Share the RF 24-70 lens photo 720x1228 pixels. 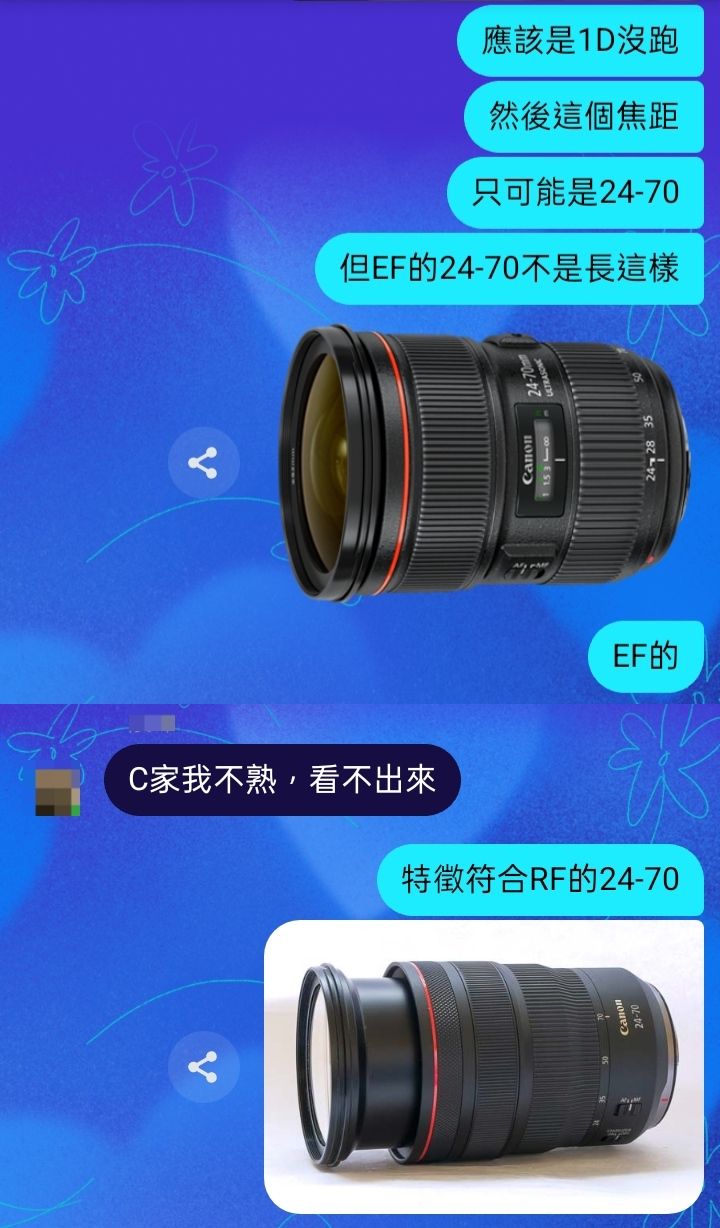tap(203, 1067)
